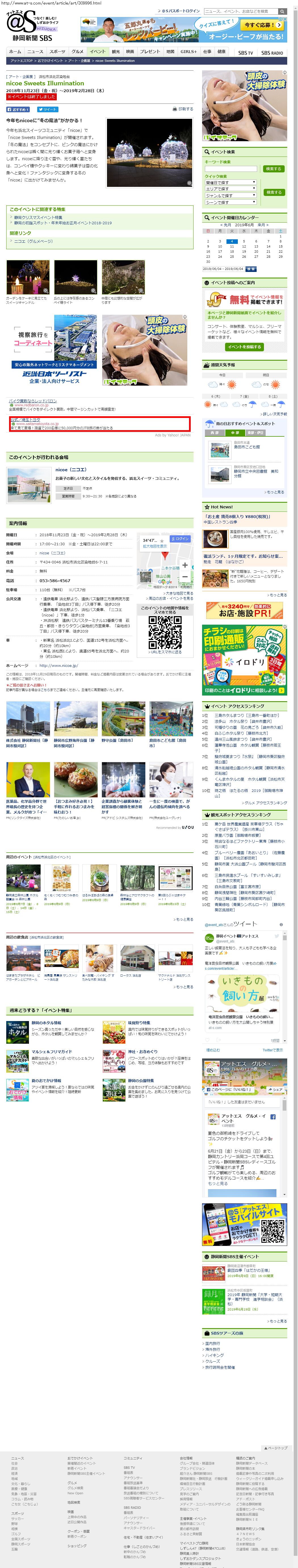The height and width of the screenshot is (1568, 298).
Task: Select the プレゼント navigation tab
Action: click(x=150, y=52)
